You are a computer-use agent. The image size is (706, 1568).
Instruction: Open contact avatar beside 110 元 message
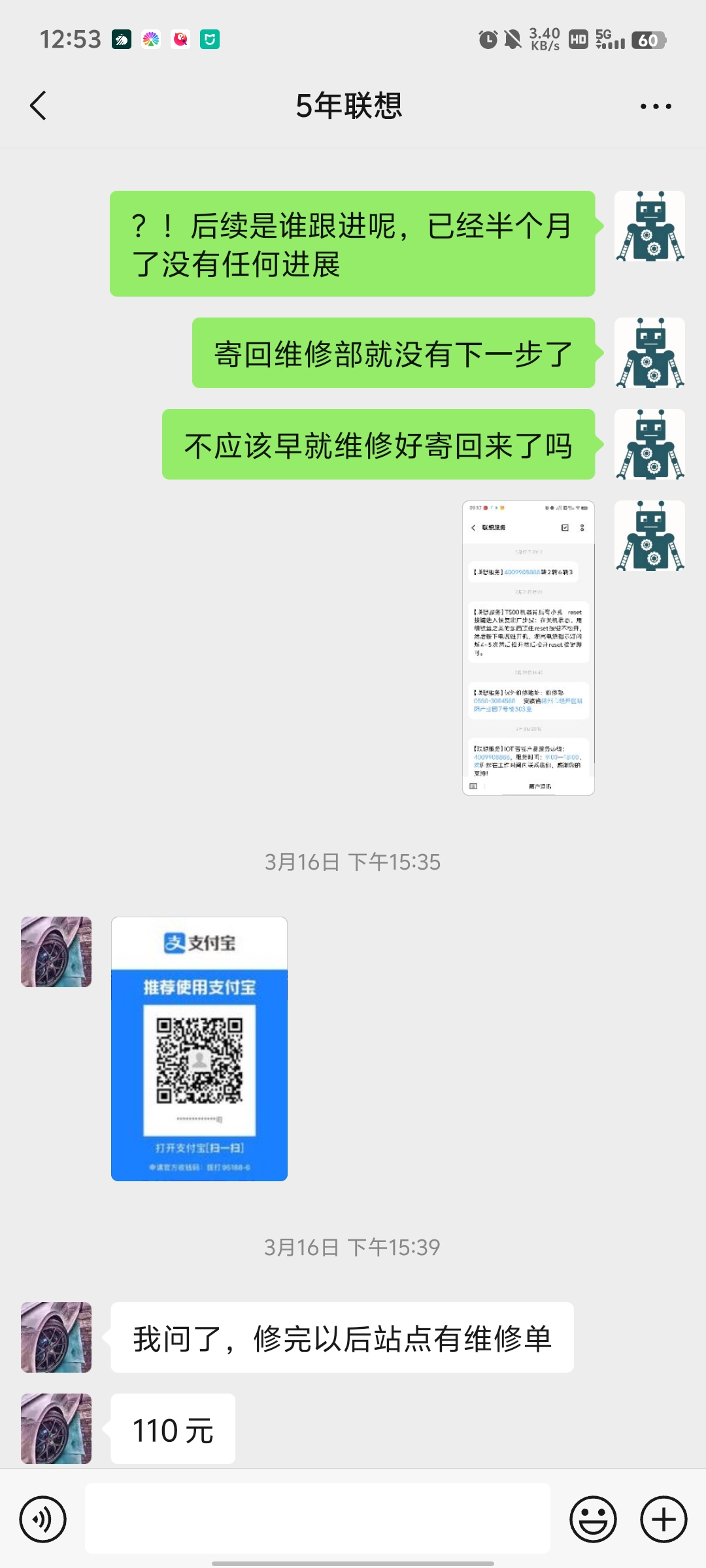[x=56, y=1429]
